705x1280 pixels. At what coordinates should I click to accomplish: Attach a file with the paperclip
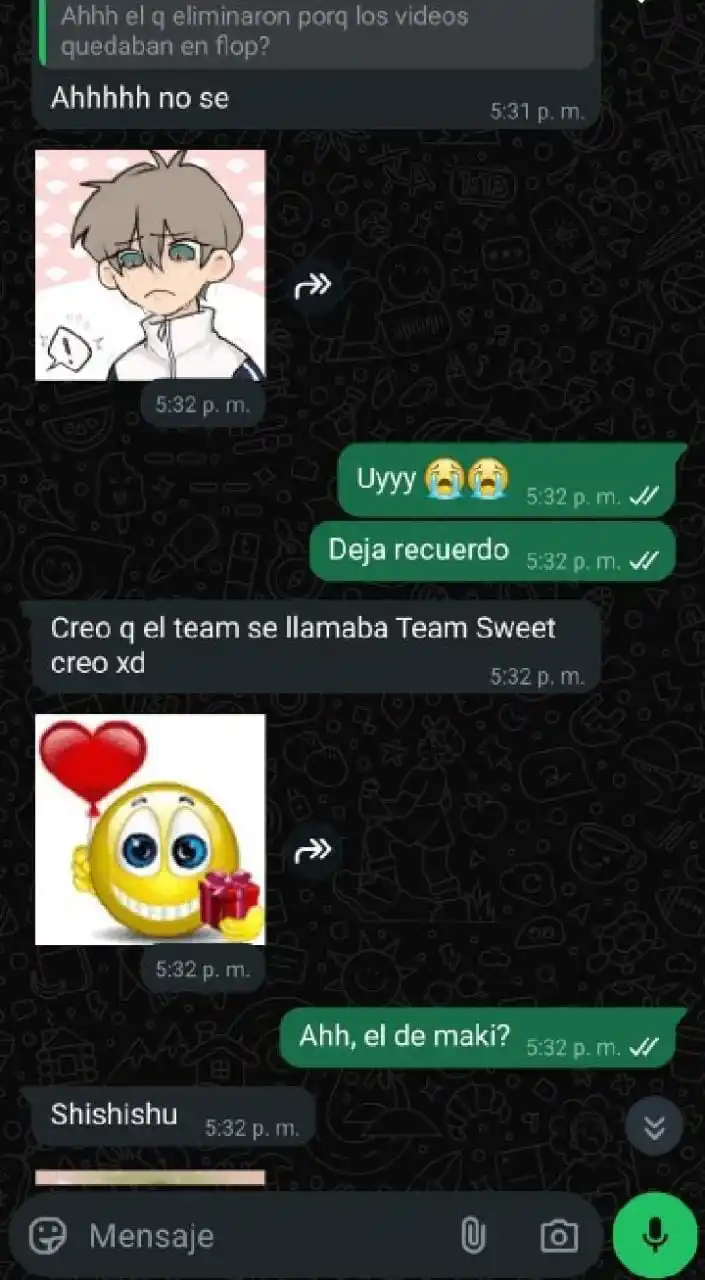(472, 1236)
